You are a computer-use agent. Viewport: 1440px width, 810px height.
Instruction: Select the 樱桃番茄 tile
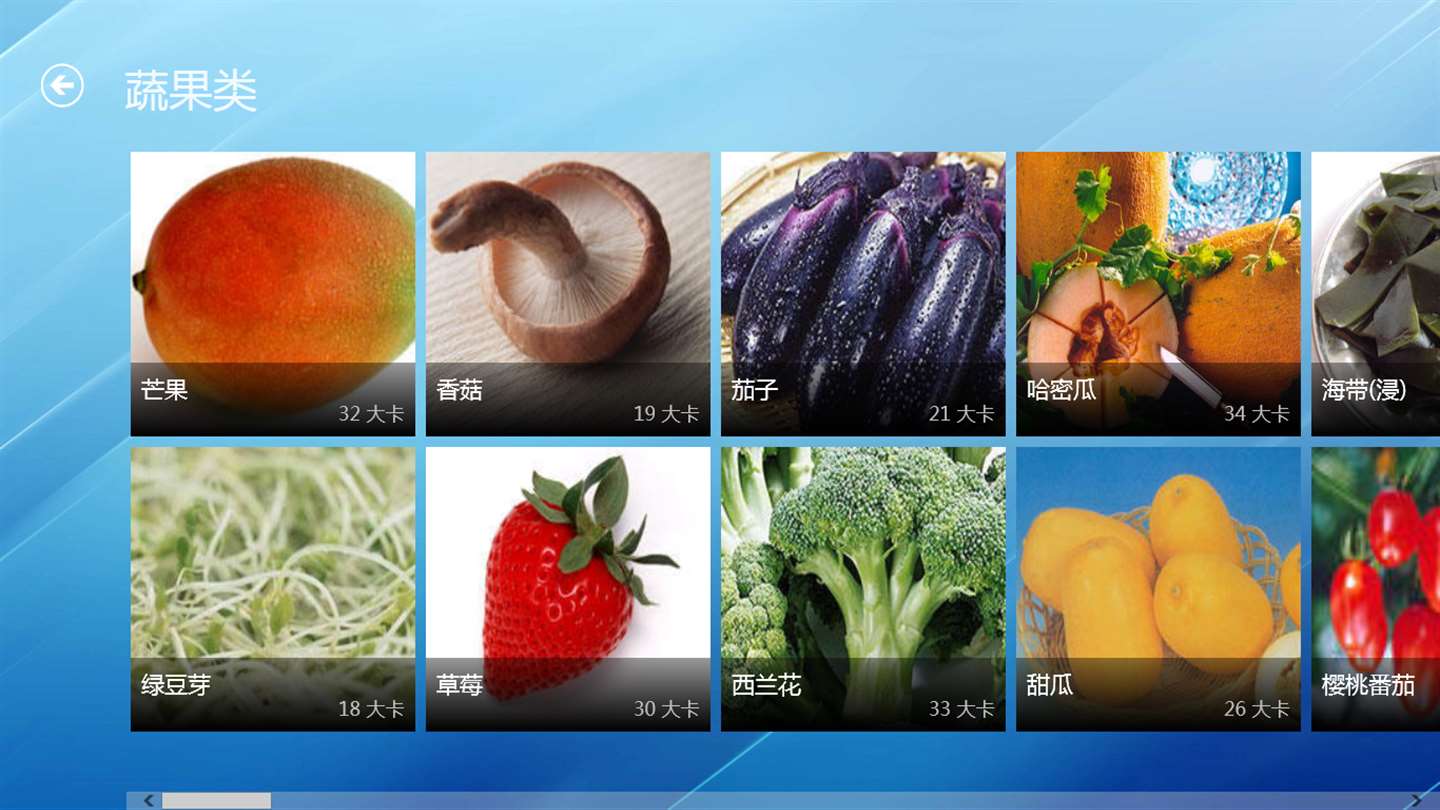click(x=1376, y=588)
